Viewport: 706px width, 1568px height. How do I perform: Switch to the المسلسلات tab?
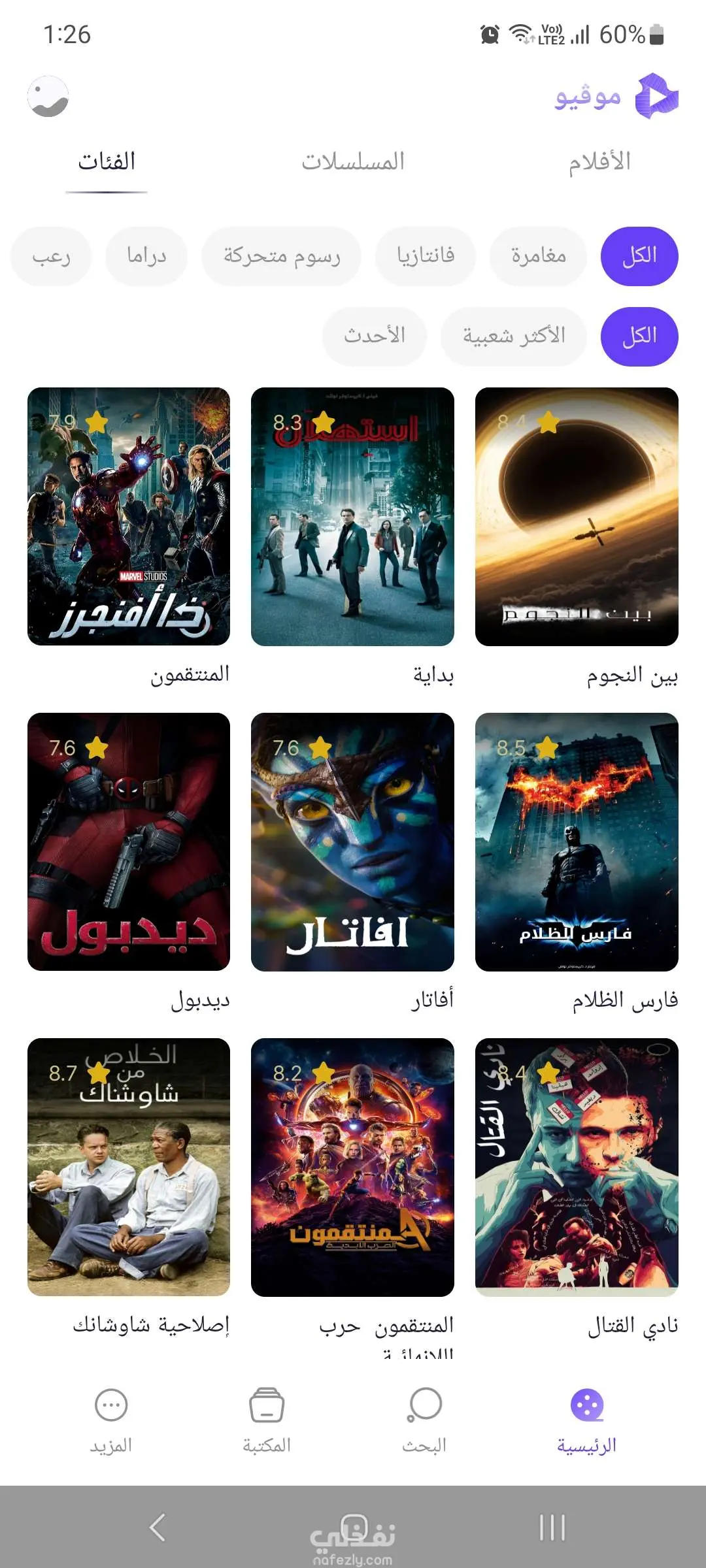(353, 161)
